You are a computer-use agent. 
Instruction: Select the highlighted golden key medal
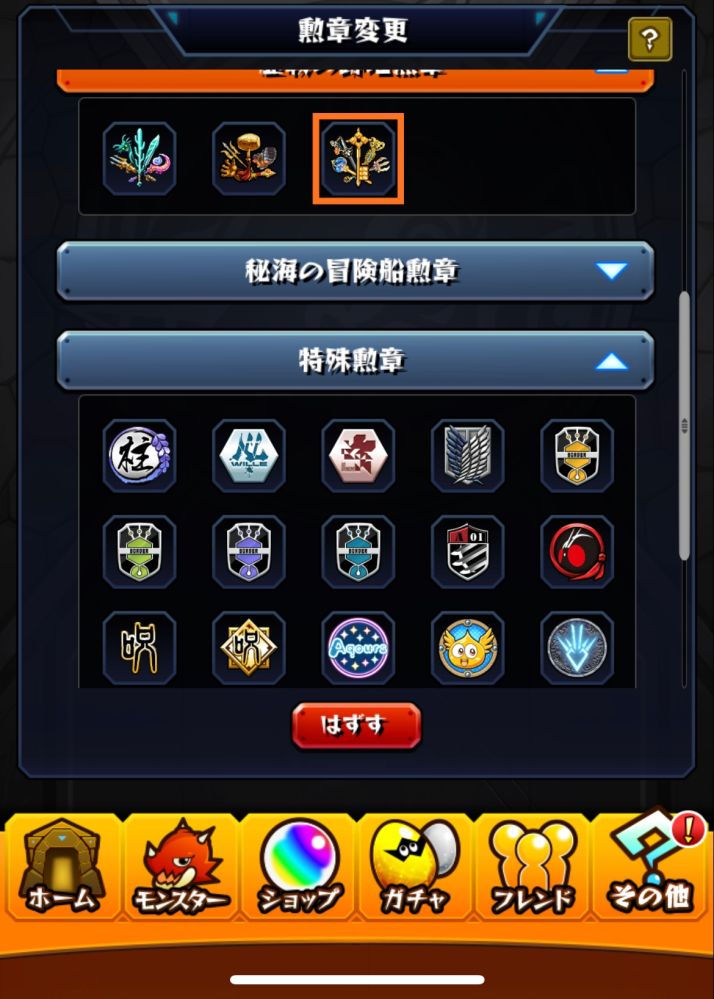coord(358,159)
